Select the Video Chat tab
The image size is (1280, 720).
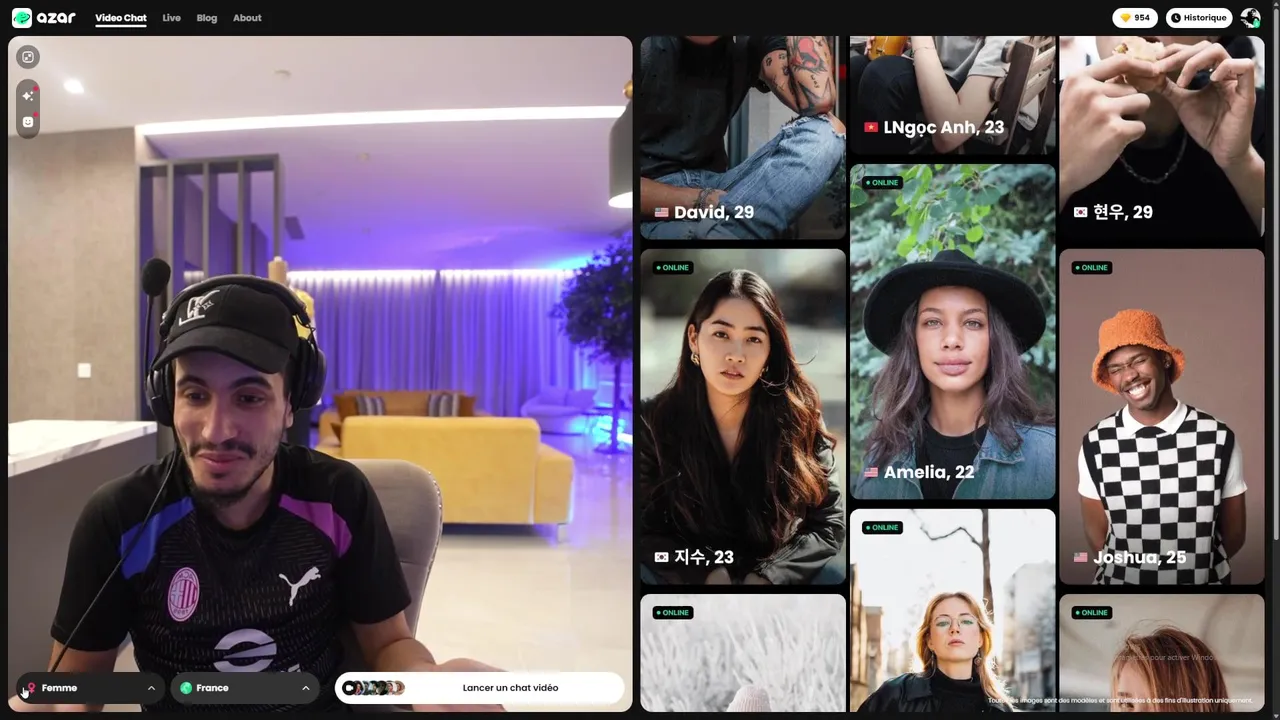click(x=121, y=18)
